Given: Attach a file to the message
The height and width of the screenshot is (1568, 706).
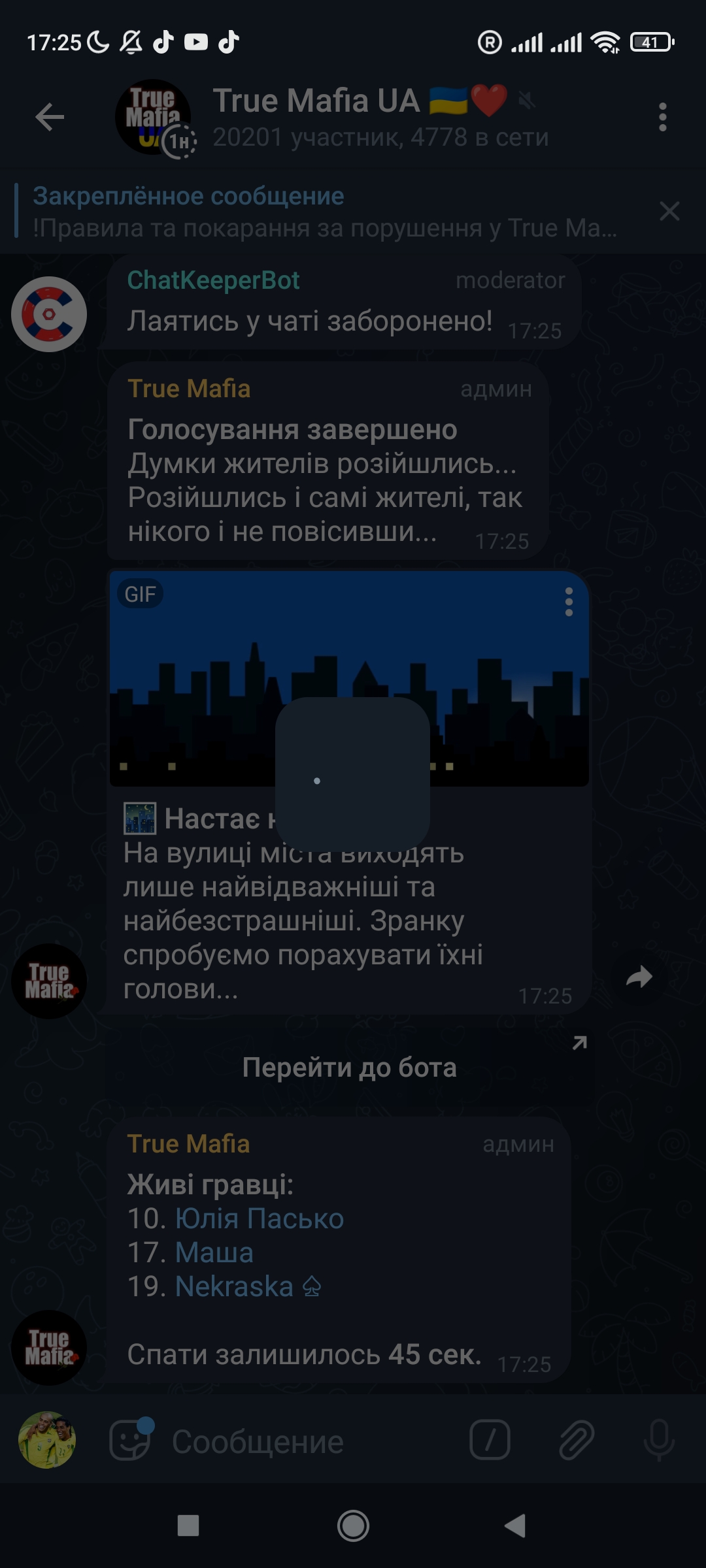Looking at the screenshot, I should [576, 1440].
